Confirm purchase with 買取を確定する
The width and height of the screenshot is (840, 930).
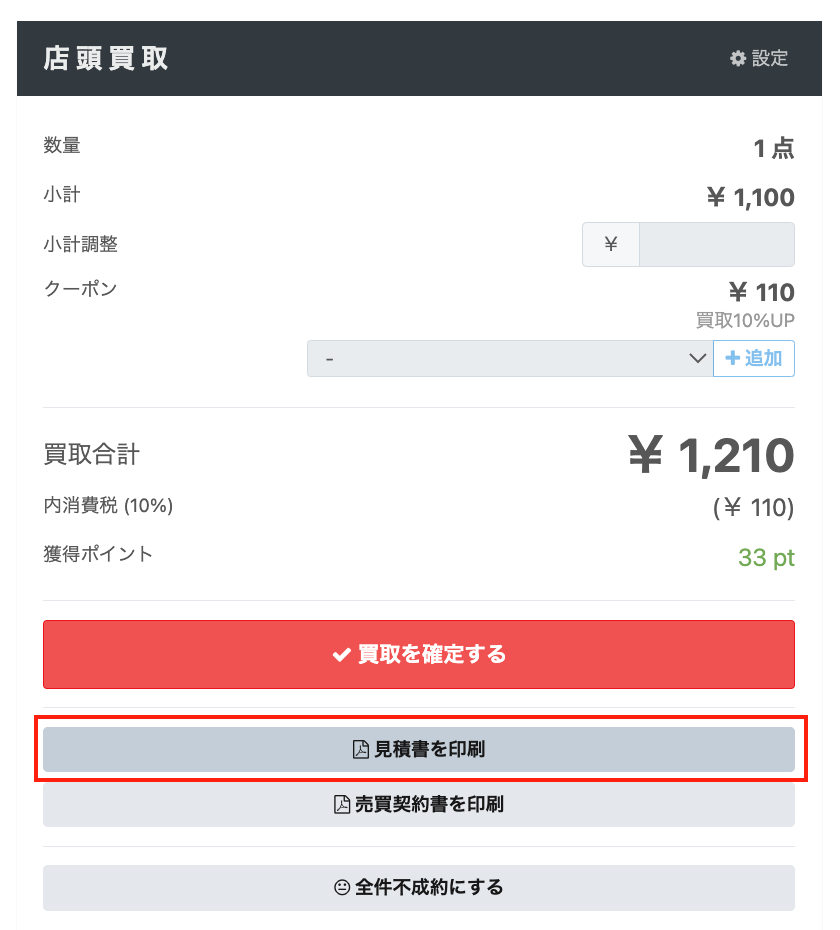coord(418,655)
